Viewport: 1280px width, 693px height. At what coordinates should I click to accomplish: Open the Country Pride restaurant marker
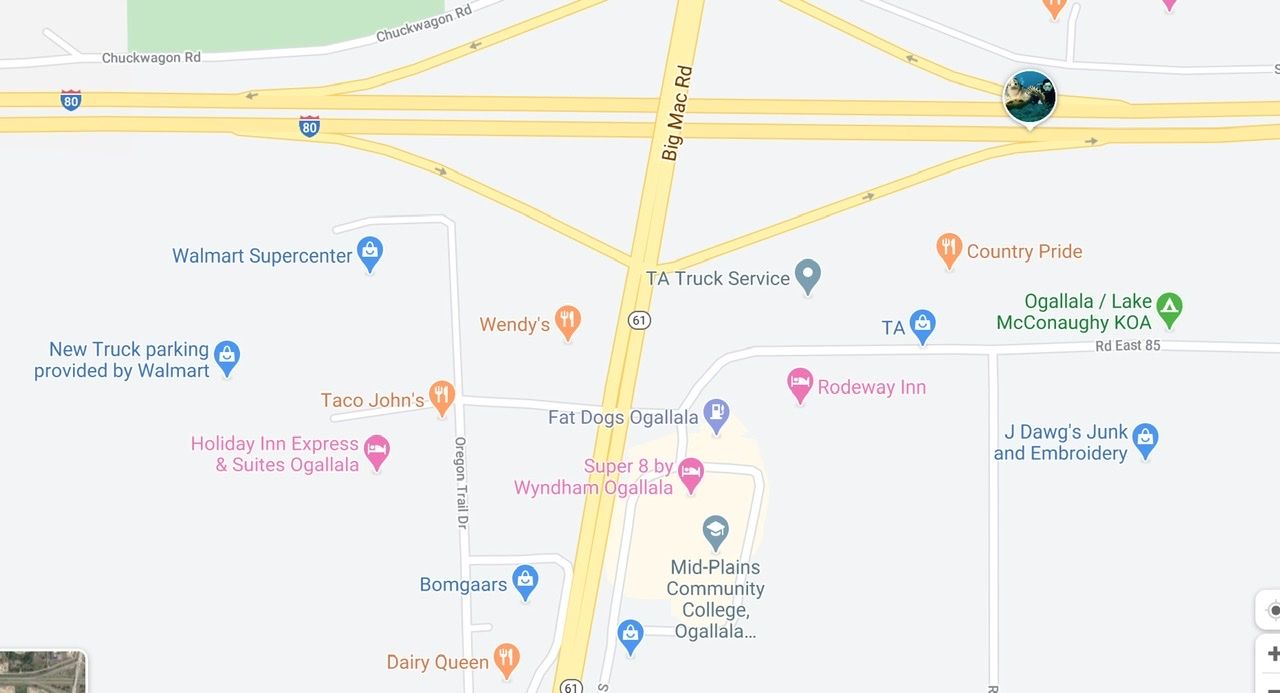coord(949,250)
